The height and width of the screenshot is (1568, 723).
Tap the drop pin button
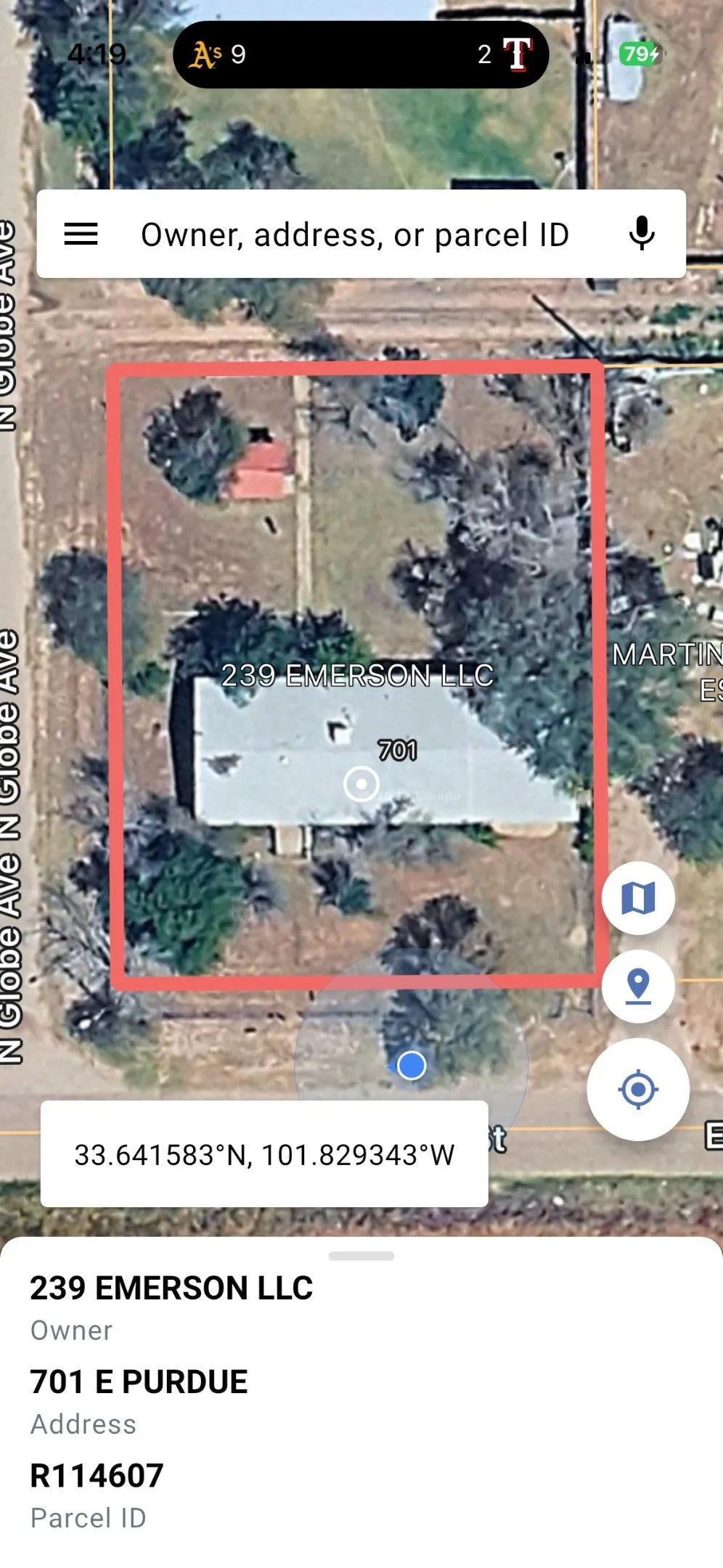coord(638,986)
